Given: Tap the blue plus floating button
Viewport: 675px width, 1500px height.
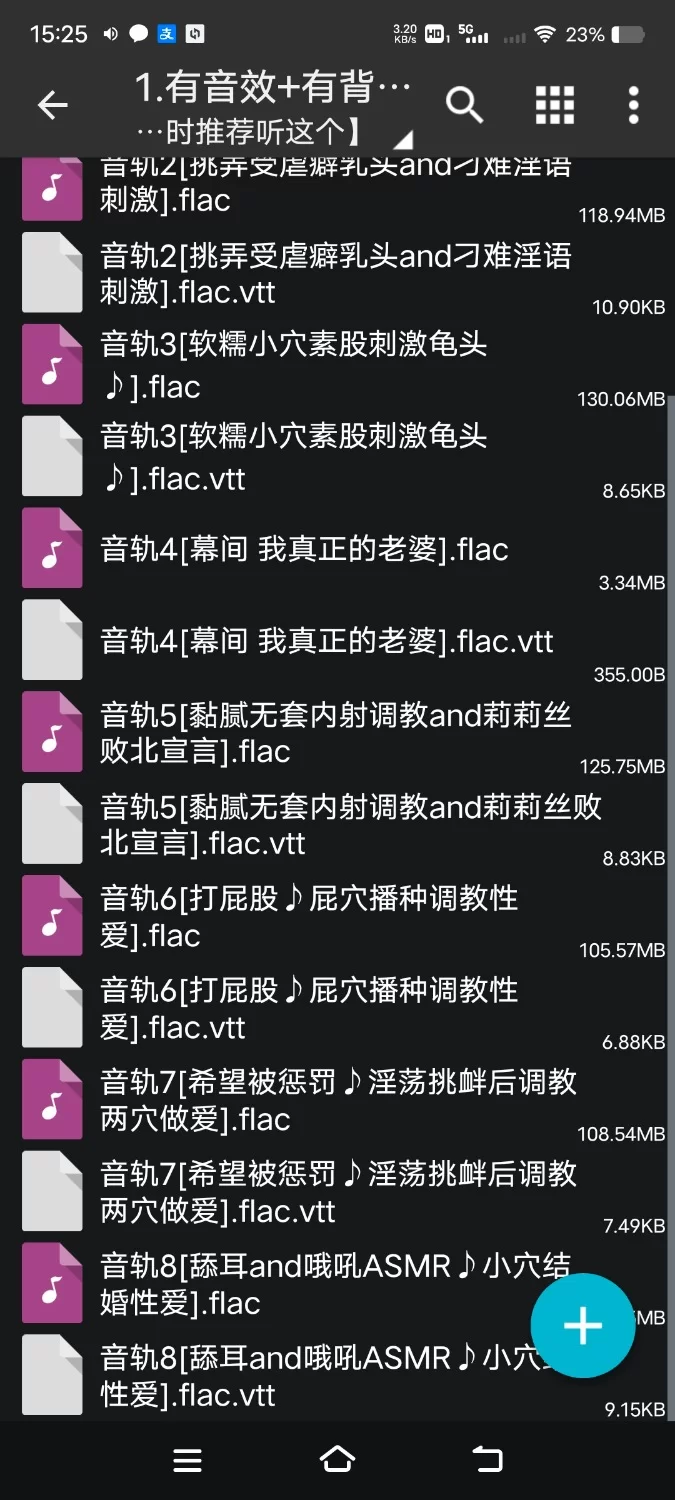Looking at the screenshot, I should [x=583, y=1326].
